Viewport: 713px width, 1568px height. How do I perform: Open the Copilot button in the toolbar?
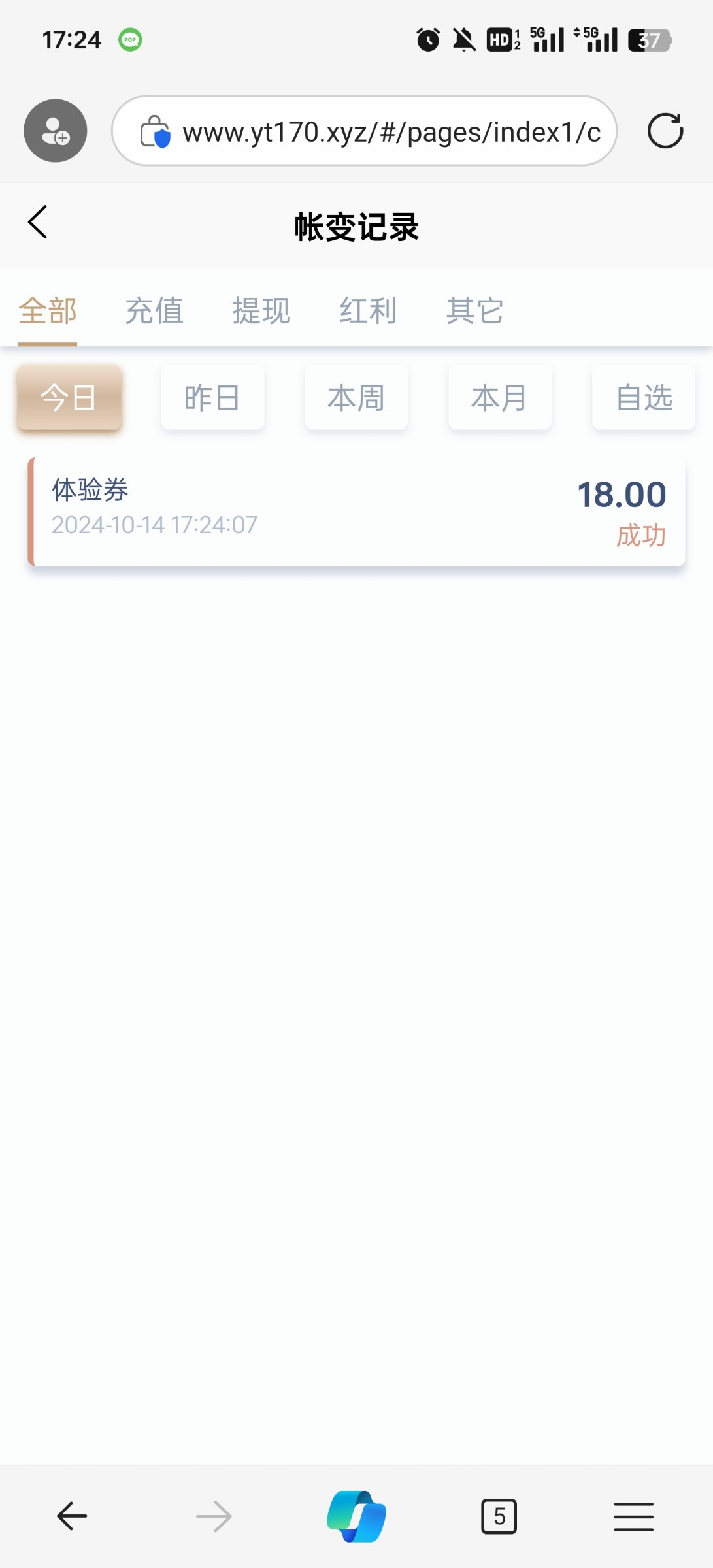coord(357,1516)
